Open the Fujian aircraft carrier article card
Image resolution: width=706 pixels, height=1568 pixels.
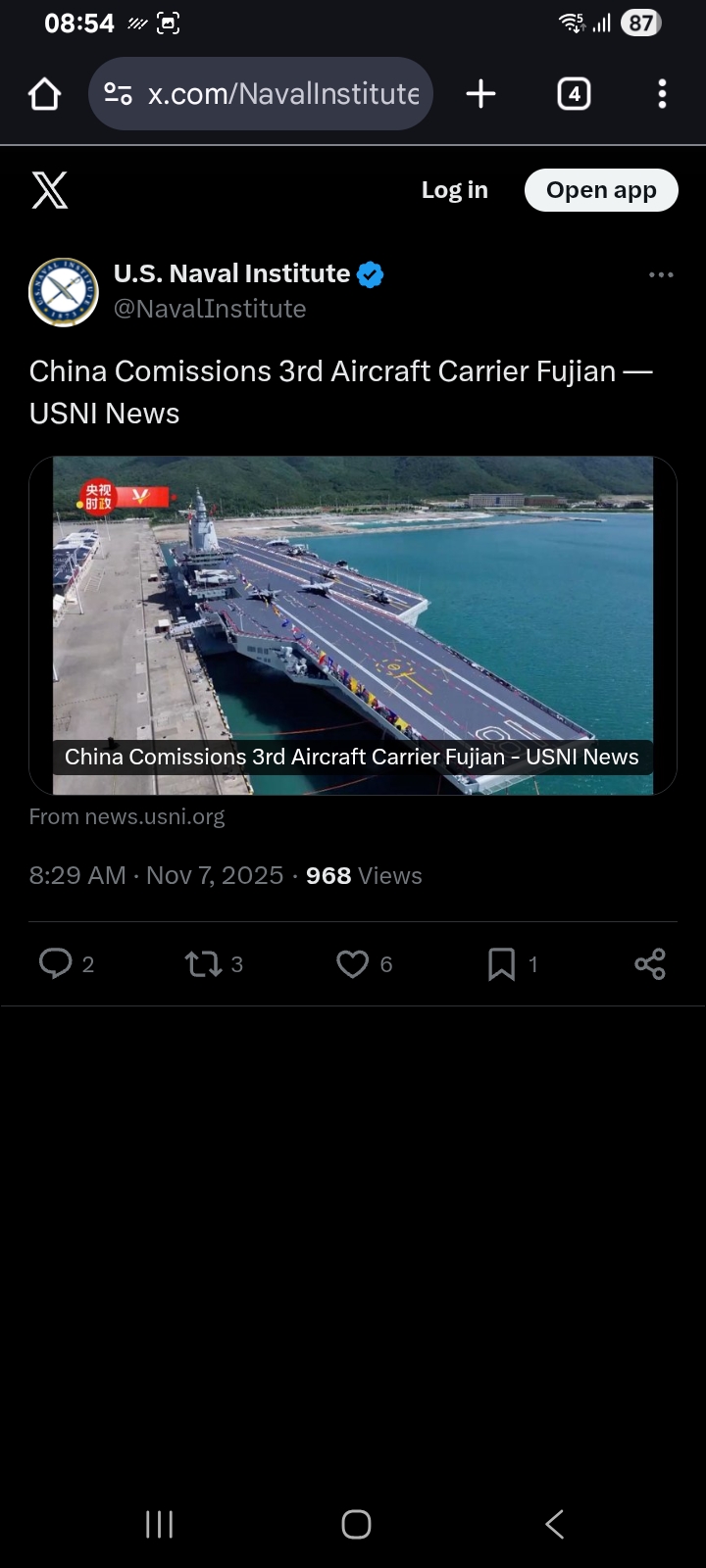[353, 625]
